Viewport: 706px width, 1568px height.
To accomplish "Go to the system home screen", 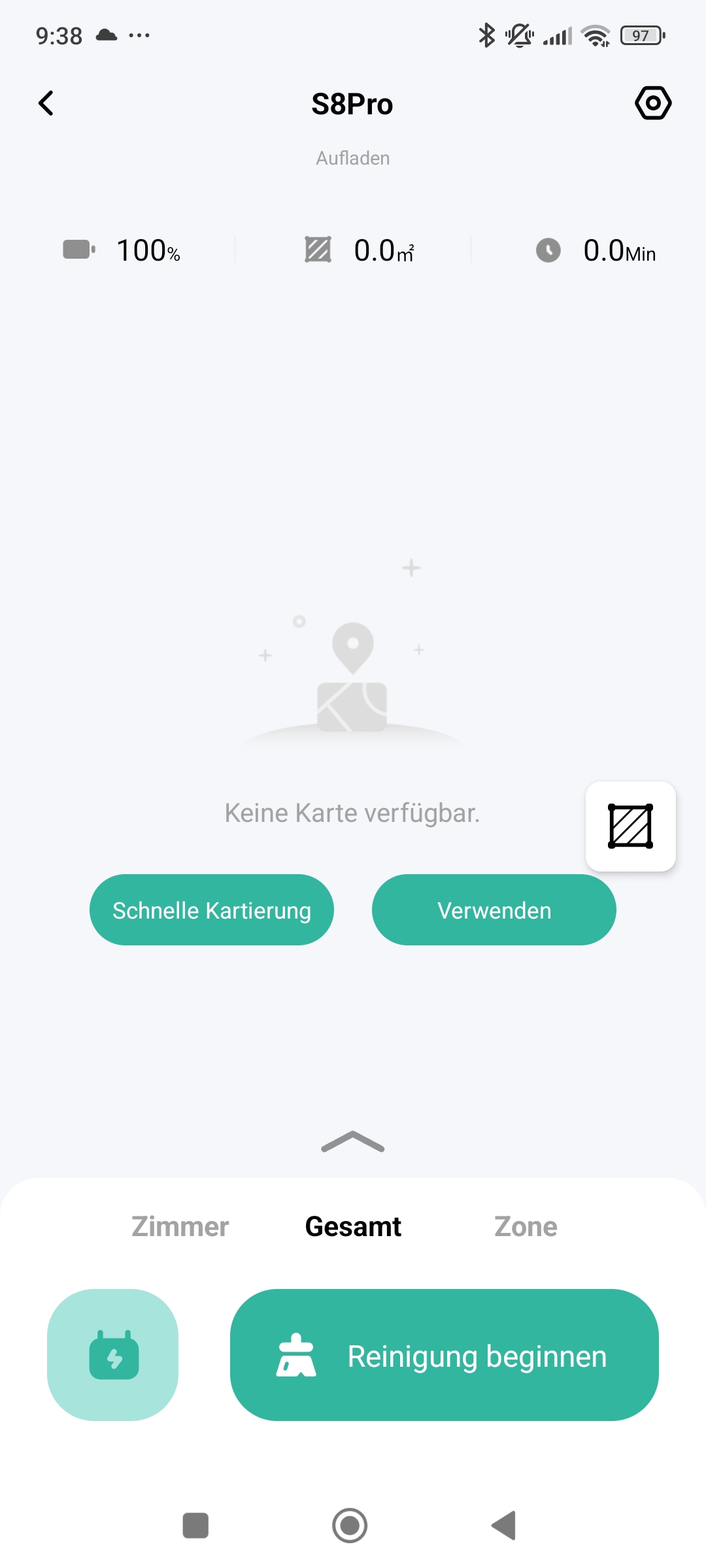I will tap(350, 1526).
